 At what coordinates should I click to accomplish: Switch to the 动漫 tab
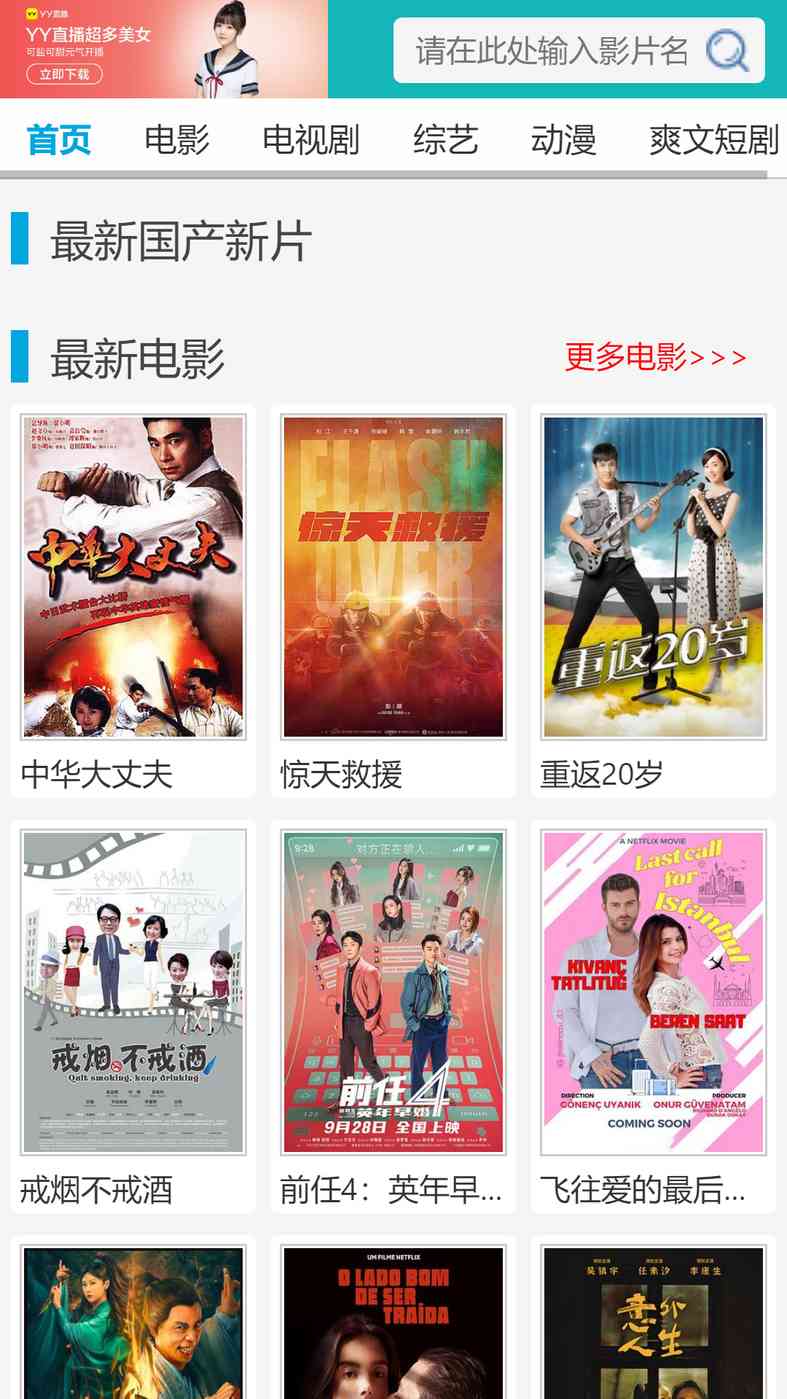564,139
